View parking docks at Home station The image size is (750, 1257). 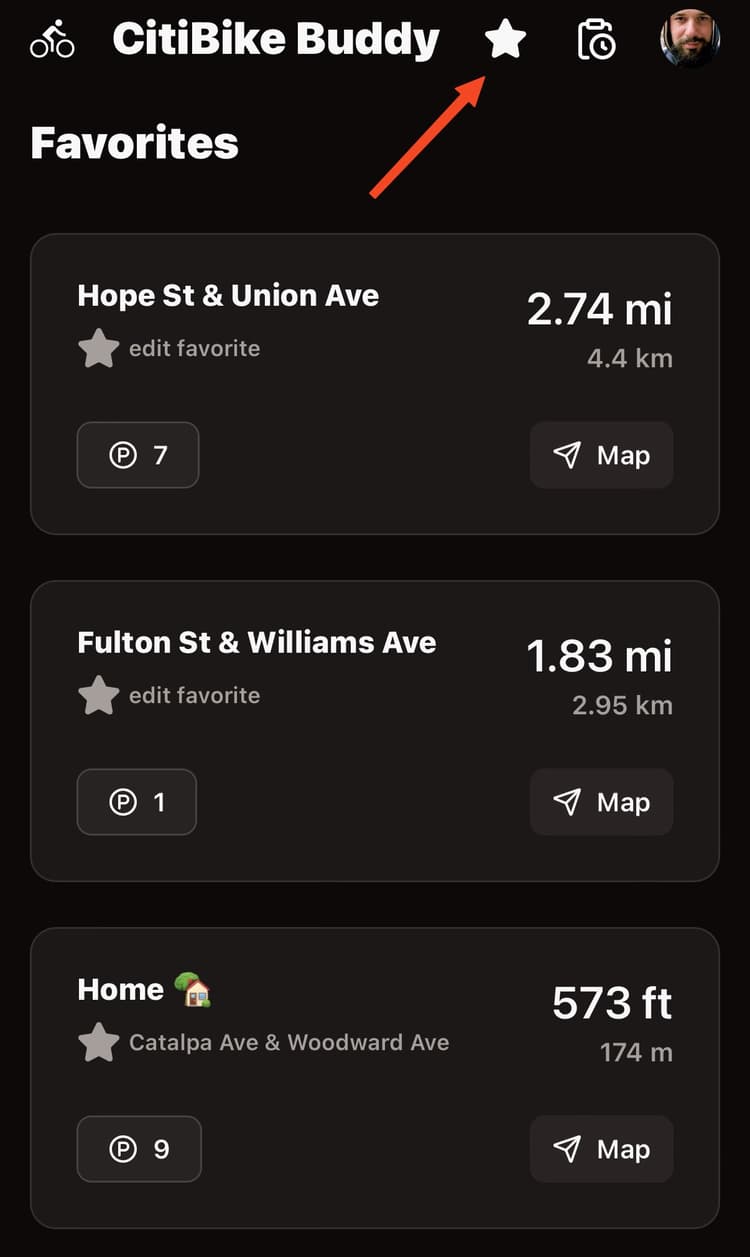pos(139,1149)
